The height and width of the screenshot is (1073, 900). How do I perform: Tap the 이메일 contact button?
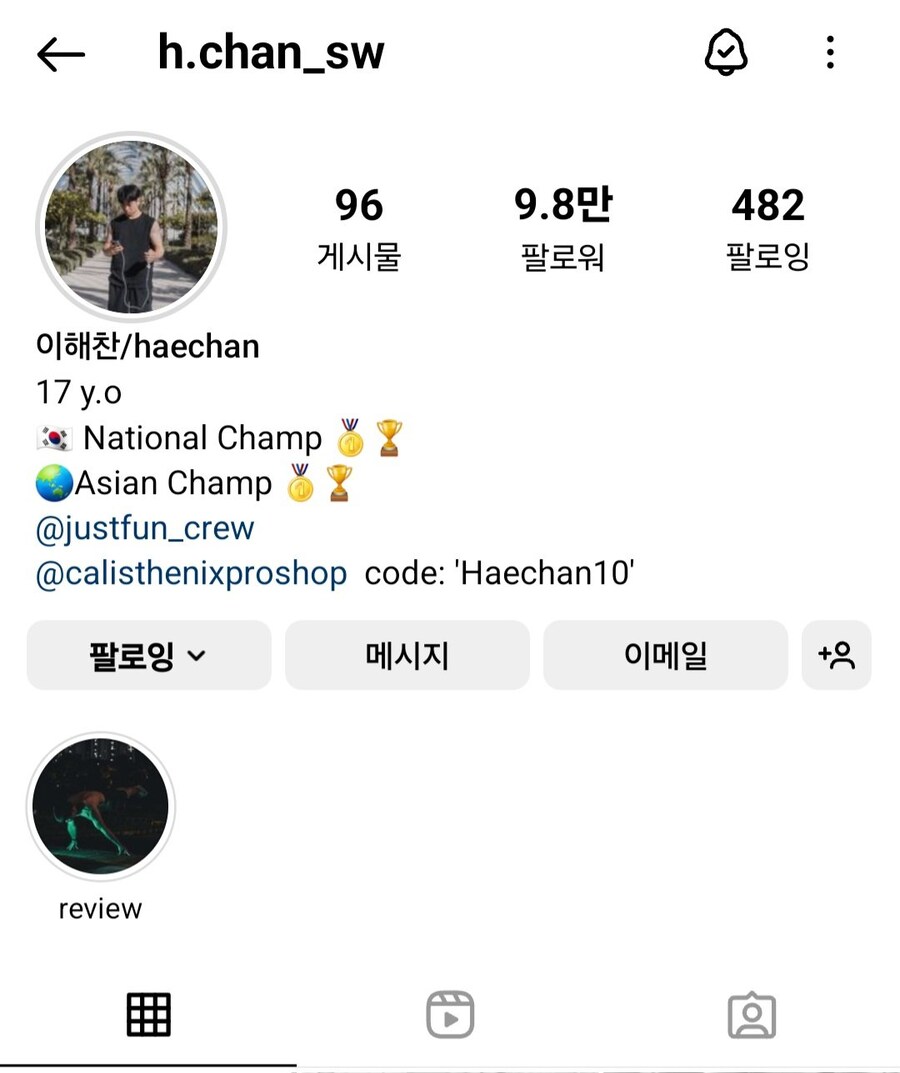(x=665, y=656)
